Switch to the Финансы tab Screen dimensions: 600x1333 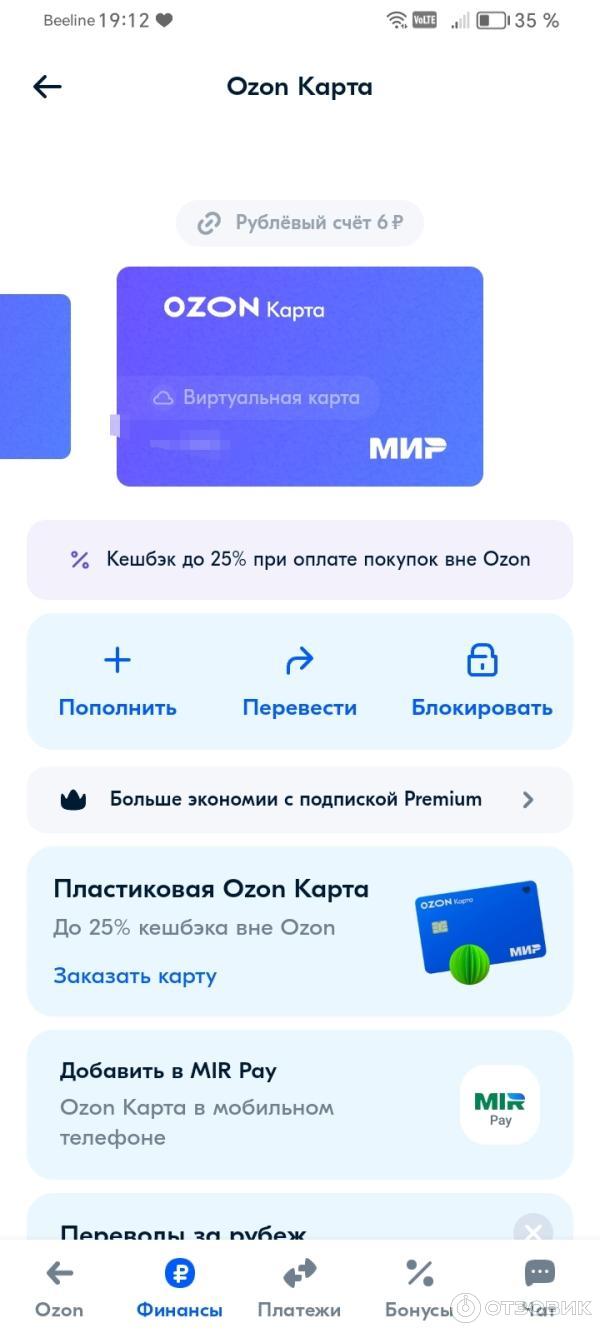point(180,1288)
